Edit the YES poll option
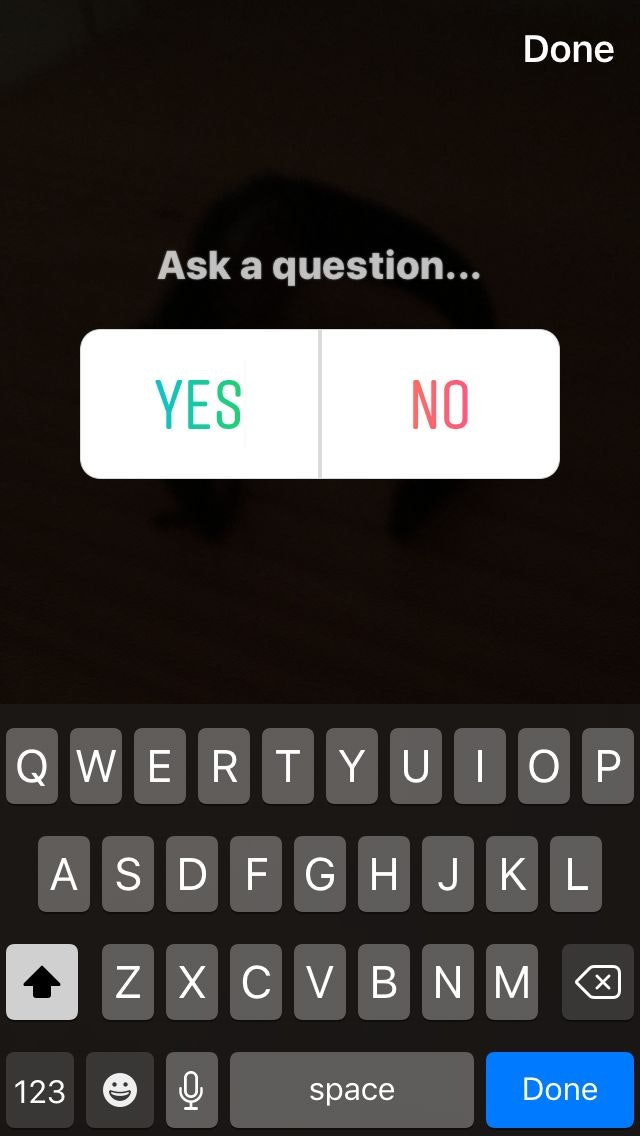 pyautogui.click(x=199, y=404)
